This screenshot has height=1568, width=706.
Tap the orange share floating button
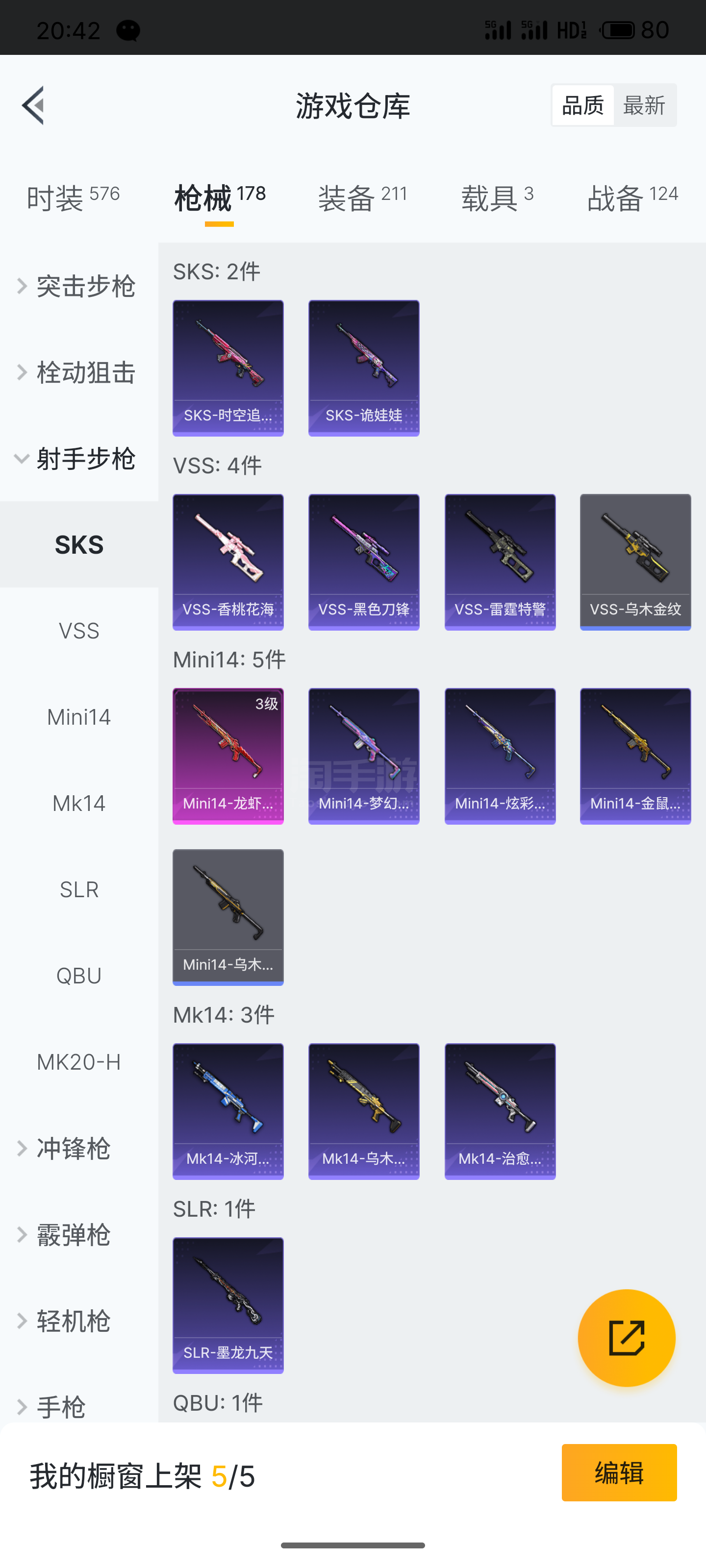626,1338
